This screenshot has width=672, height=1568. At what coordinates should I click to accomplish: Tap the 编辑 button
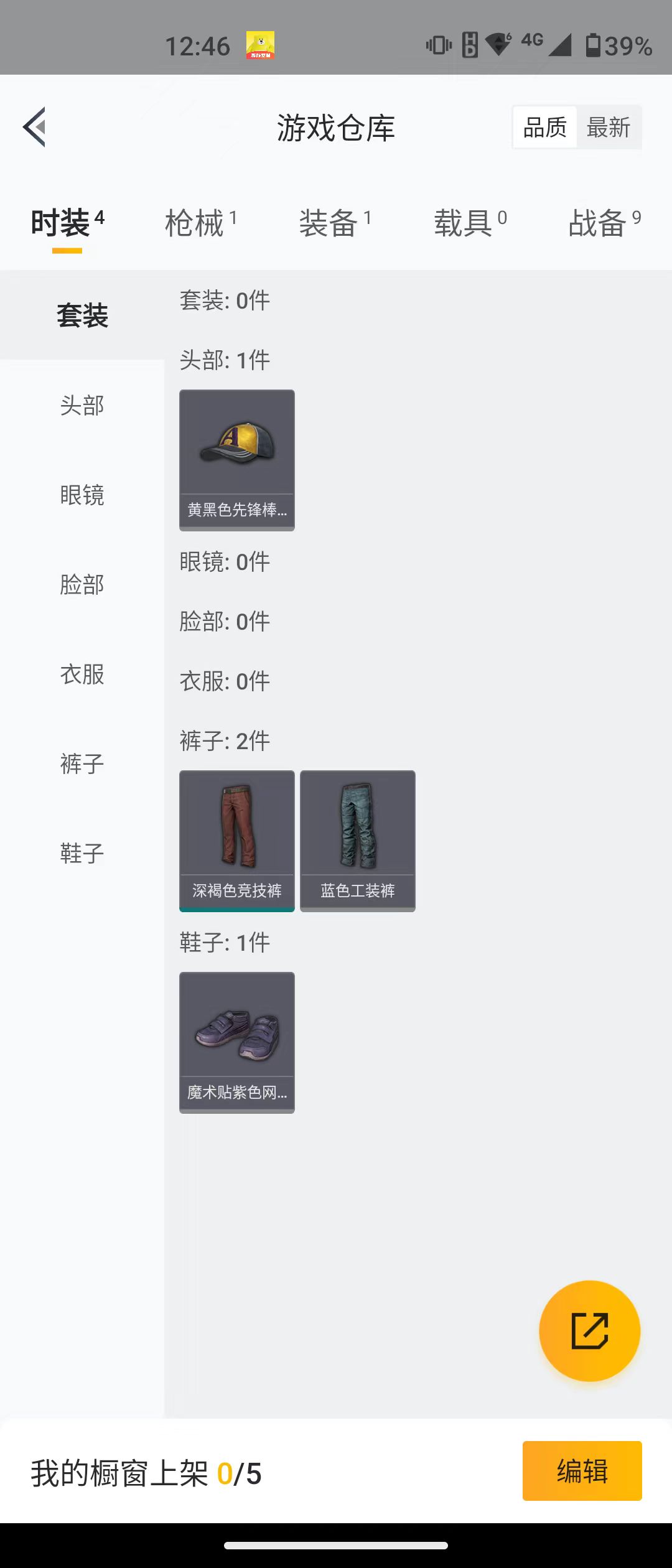click(x=582, y=1471)
